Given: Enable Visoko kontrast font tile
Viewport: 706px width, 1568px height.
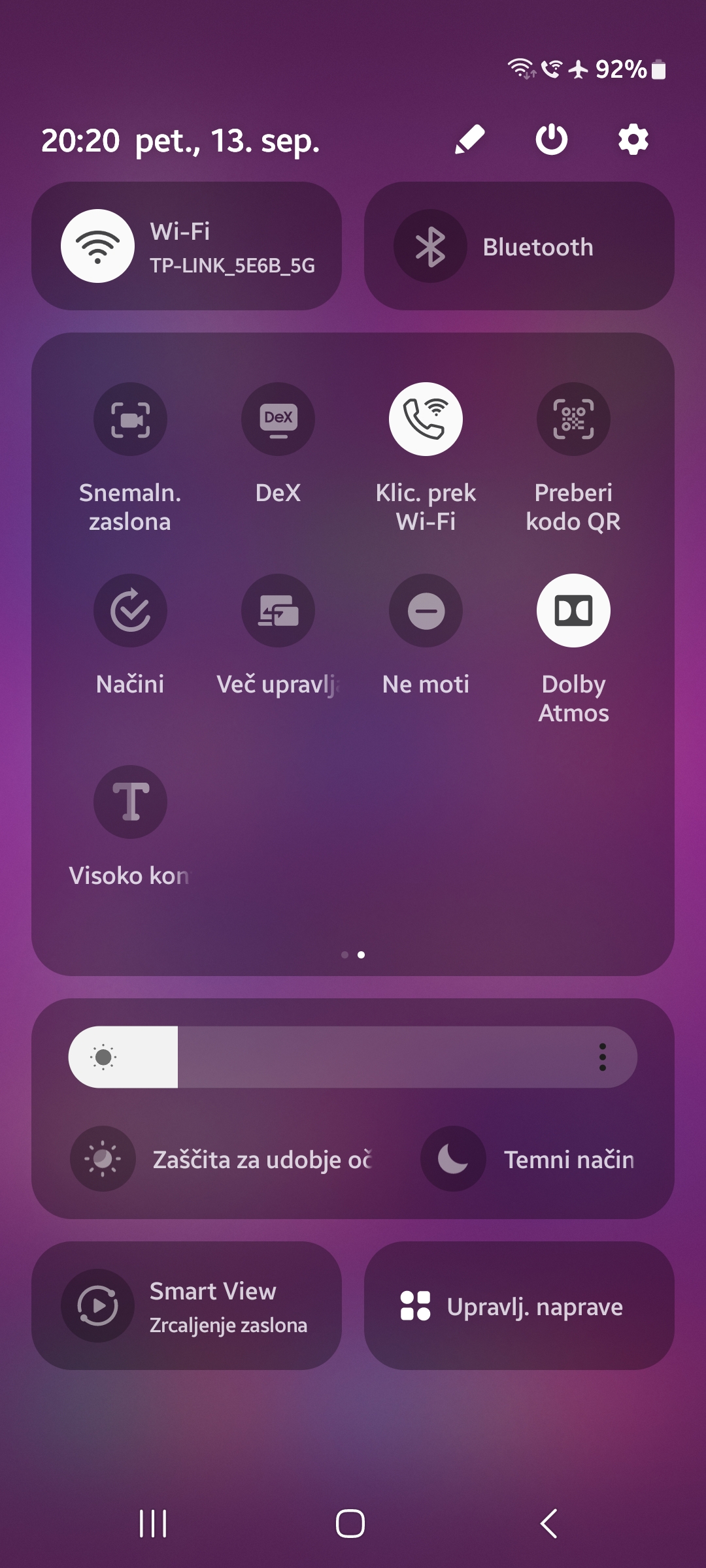Looking at the screenshot, I should tap(130, 802).
